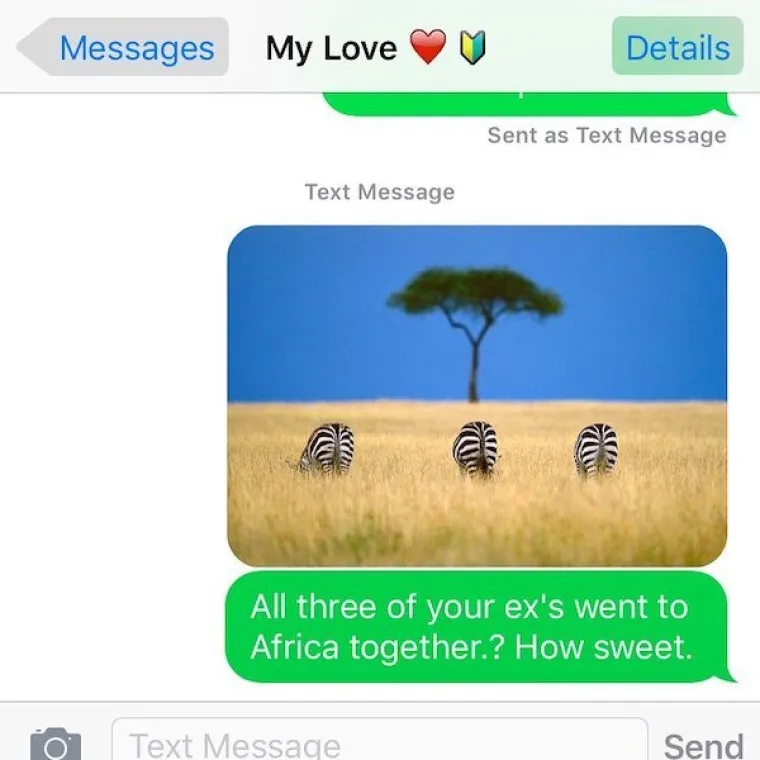Tap the camera icon to attach a photo
The width and height of the screenshot is (760, 760).
[55, 744]
